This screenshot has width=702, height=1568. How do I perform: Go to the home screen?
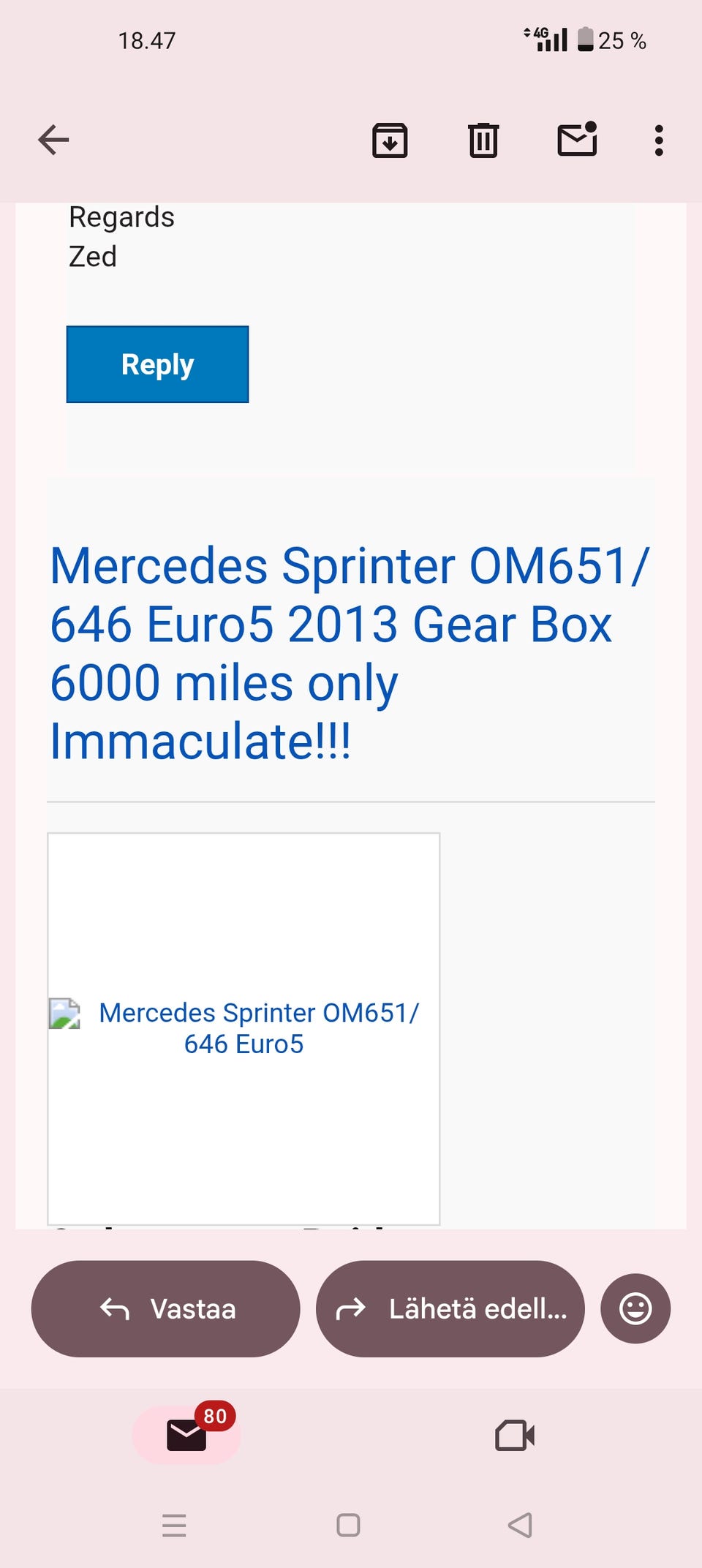[348, 1526]
